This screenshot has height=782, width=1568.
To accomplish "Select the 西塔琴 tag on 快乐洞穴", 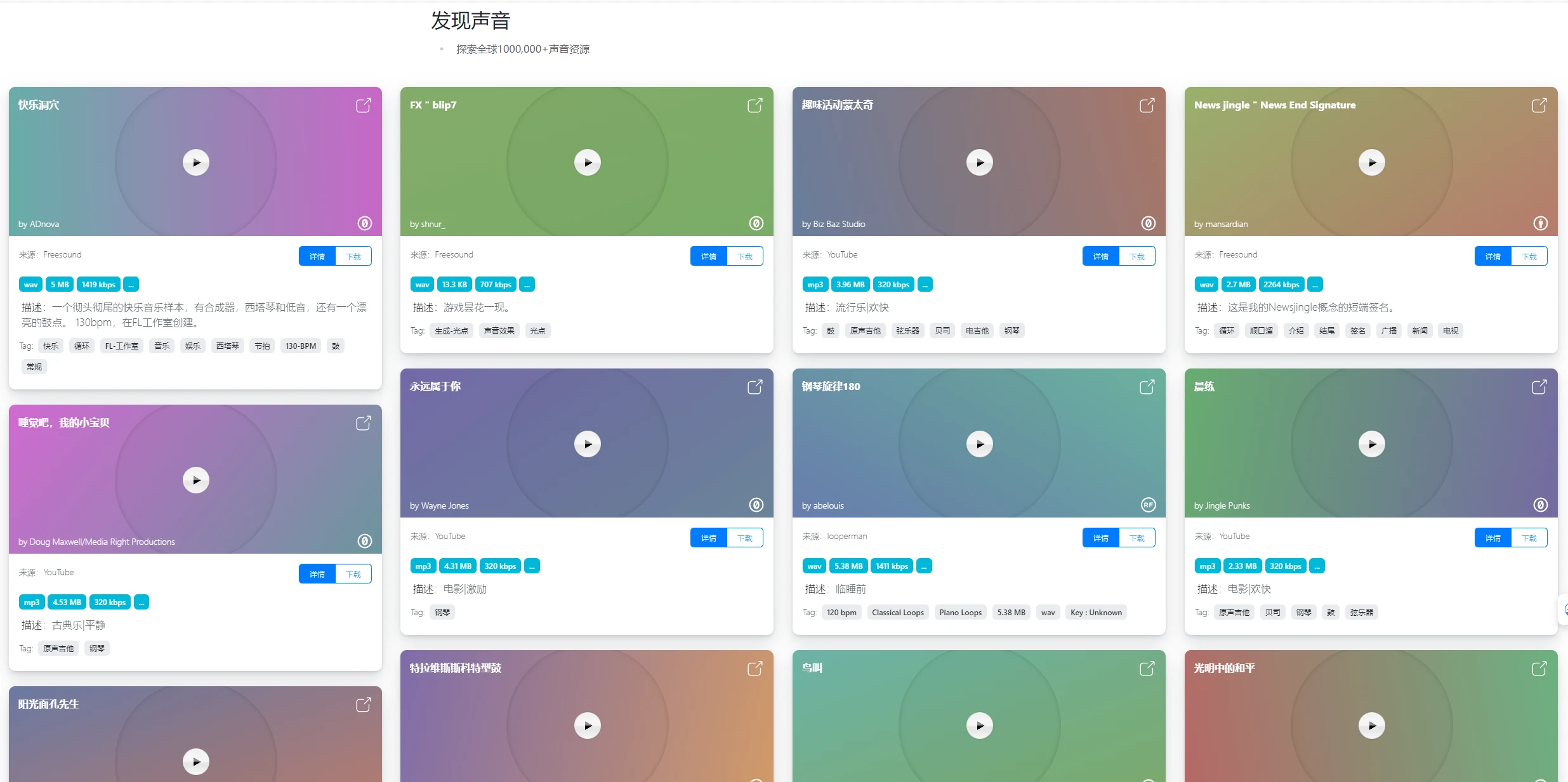I will 227,346.
